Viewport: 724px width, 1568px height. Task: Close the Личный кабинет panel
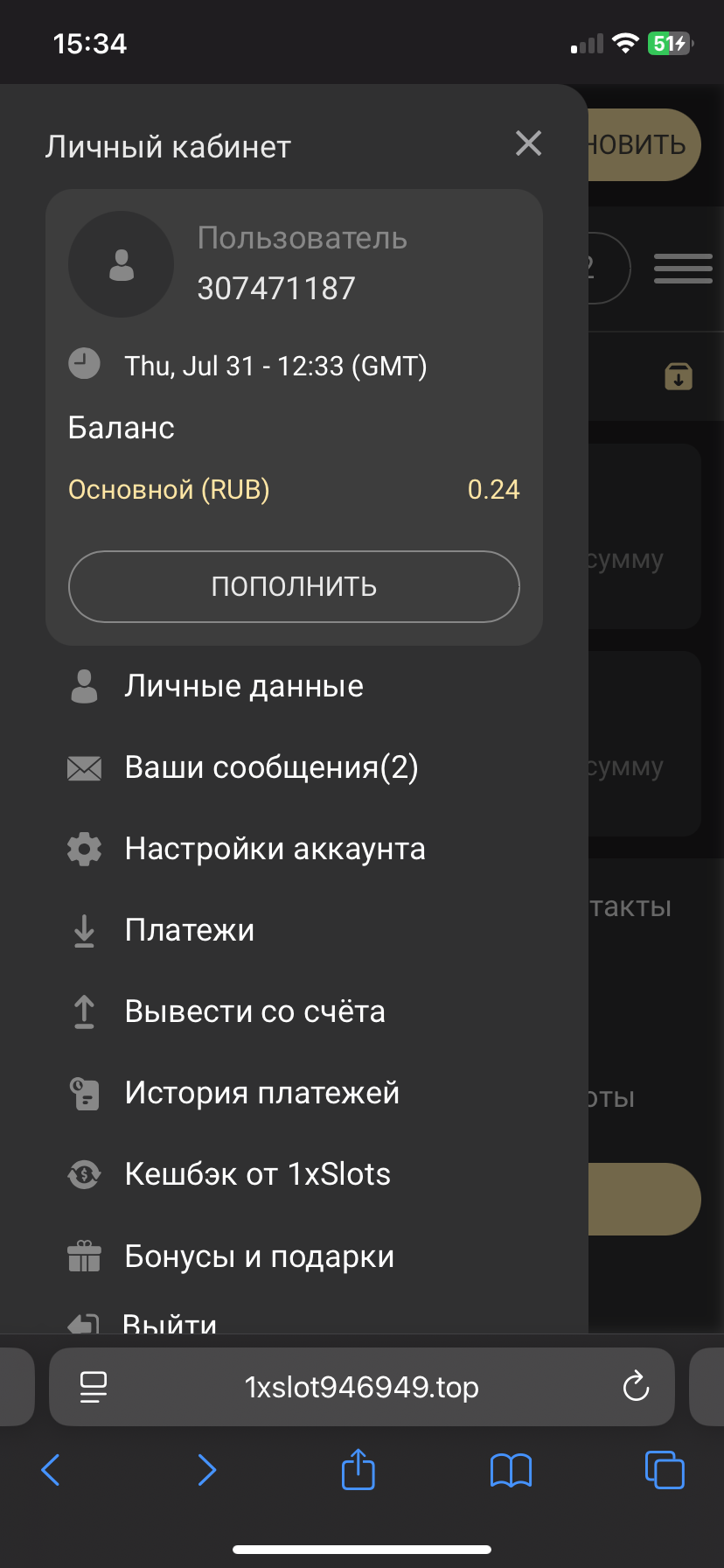point(528,143)
